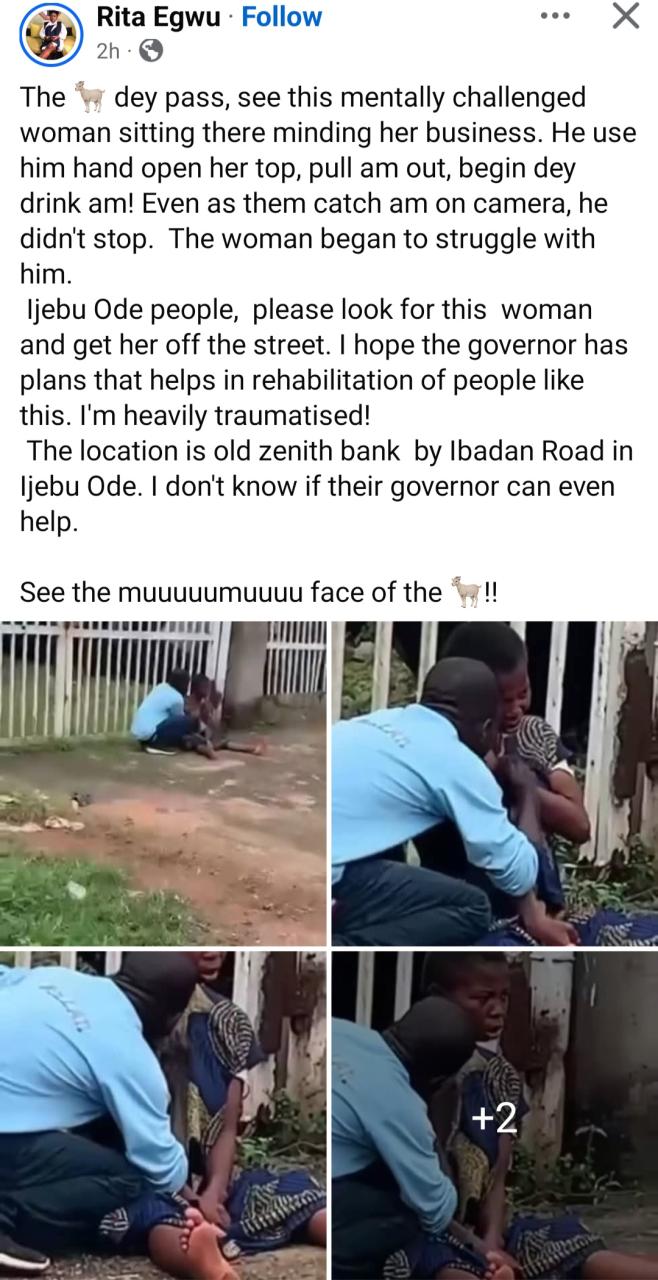Follow Rita Egwu
The width and height of the screenshot is (658, 1280).
tap(282, 17)
